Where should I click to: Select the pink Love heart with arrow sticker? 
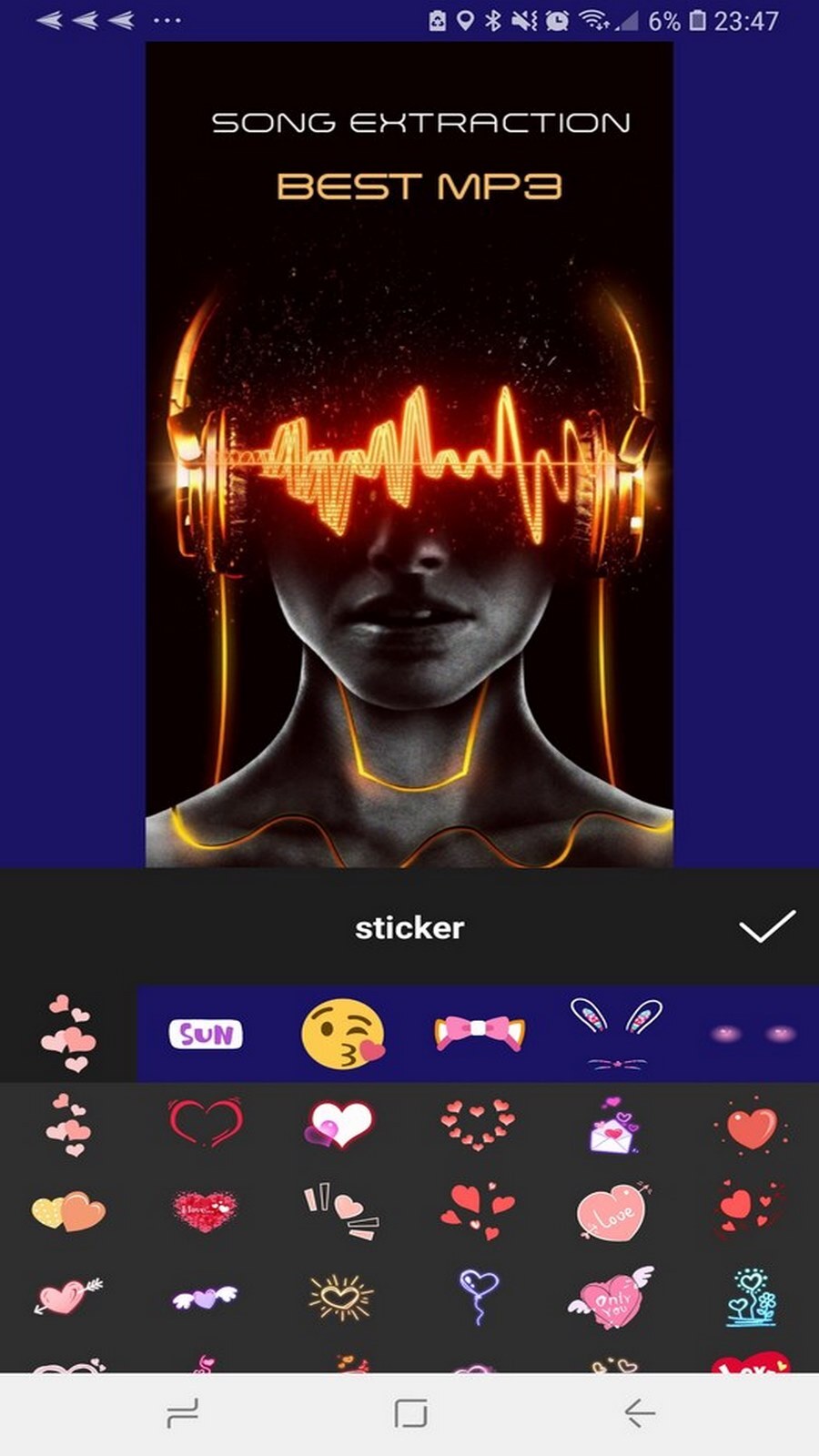pos(612,1213)
